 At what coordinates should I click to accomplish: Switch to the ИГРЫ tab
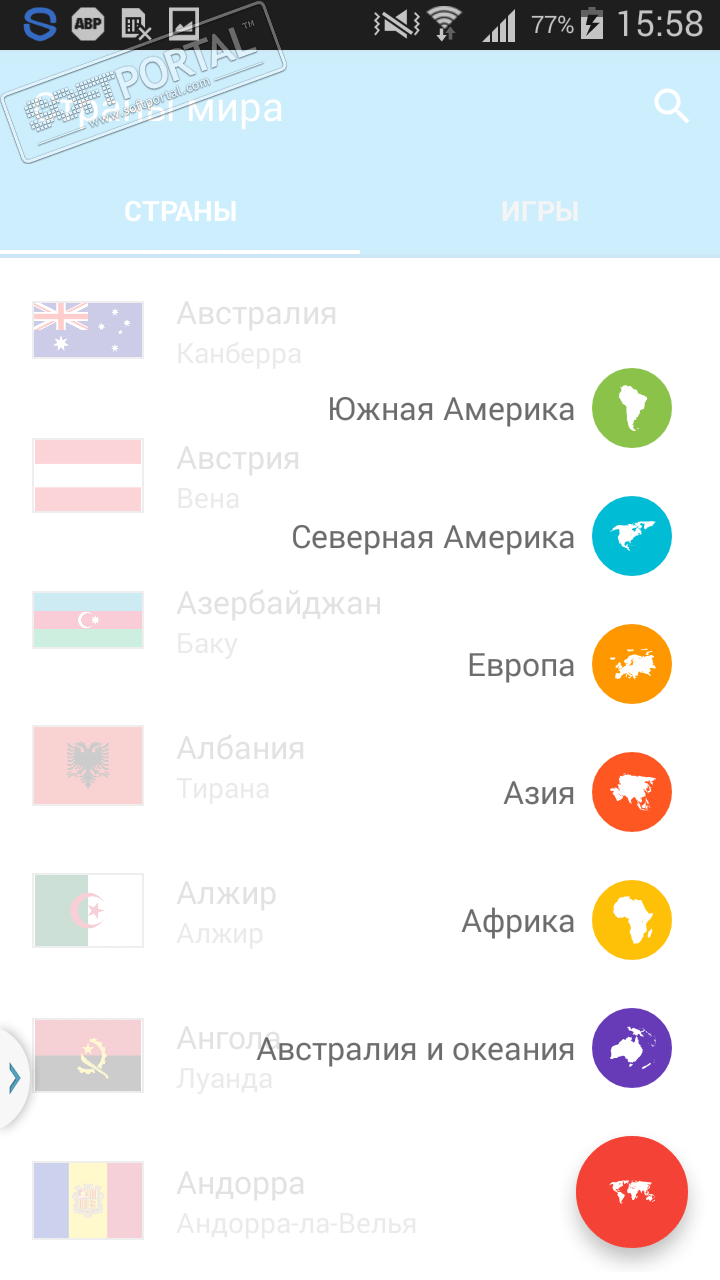click(x=540, y=212)
